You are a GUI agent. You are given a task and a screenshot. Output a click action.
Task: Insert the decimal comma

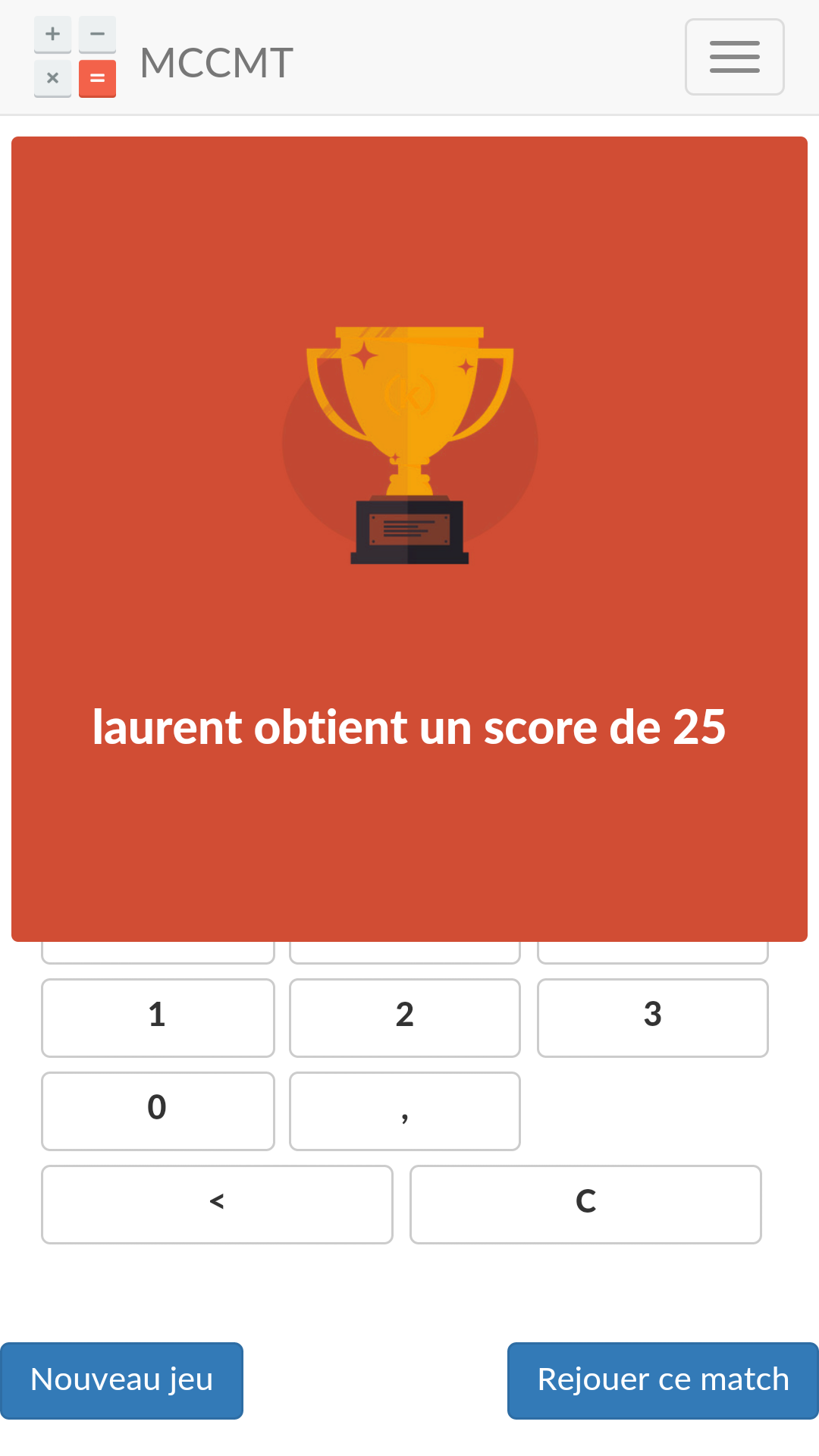point(405,1111)
